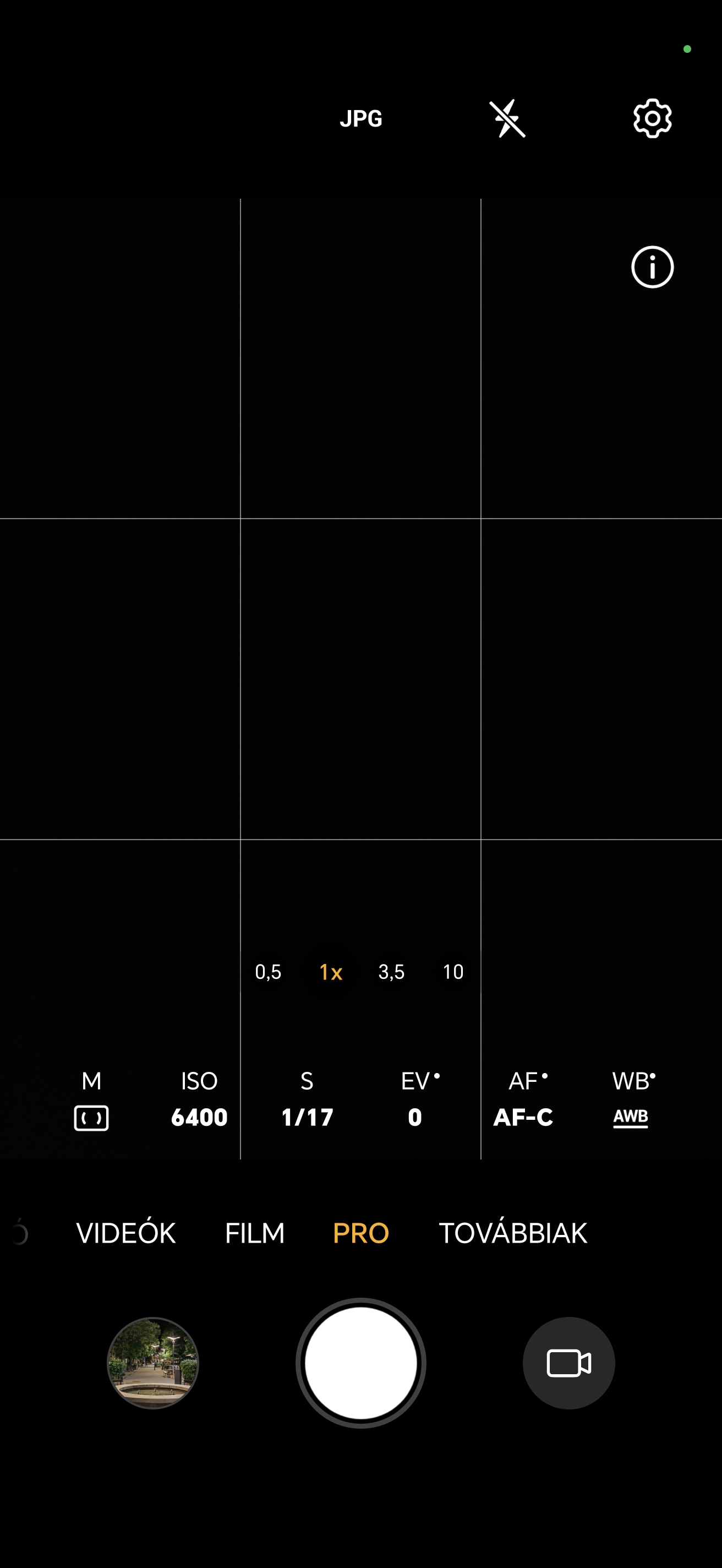
Task: Switch to 3,5 zoom
Action: click(x=391, y=972)
